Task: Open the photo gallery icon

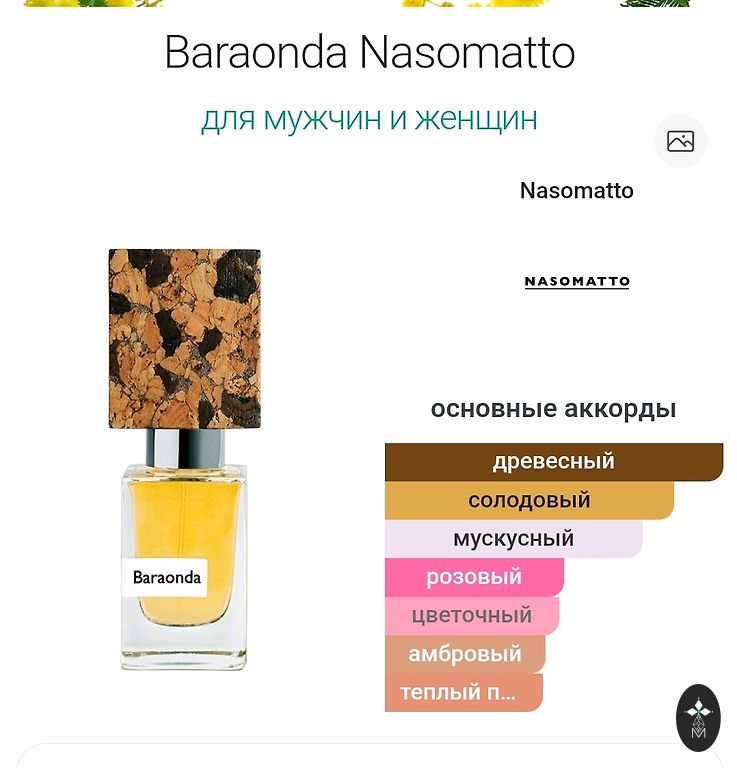Action: [680, 141]
